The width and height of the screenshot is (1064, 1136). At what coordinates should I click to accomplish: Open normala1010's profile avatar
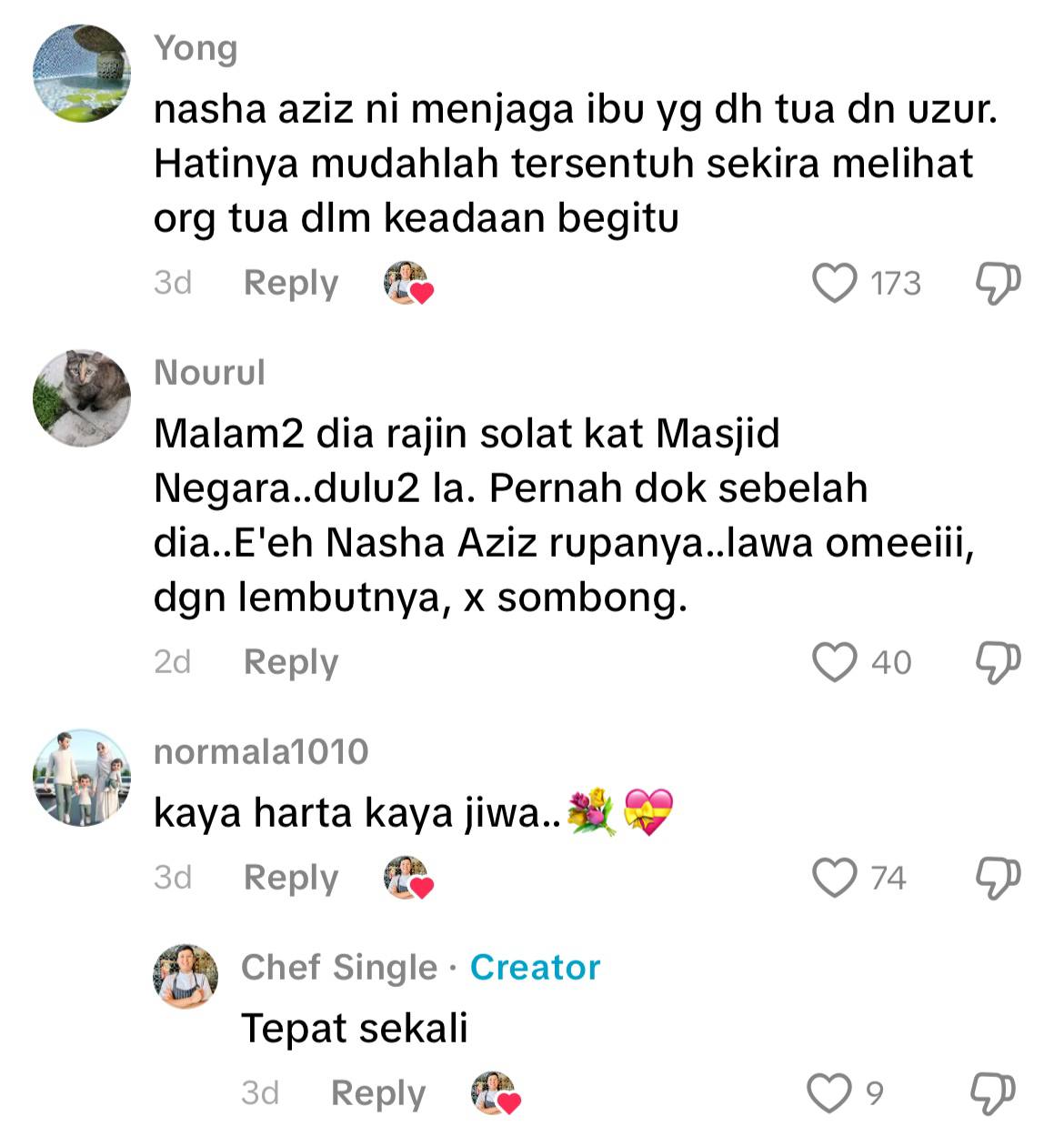82,778
